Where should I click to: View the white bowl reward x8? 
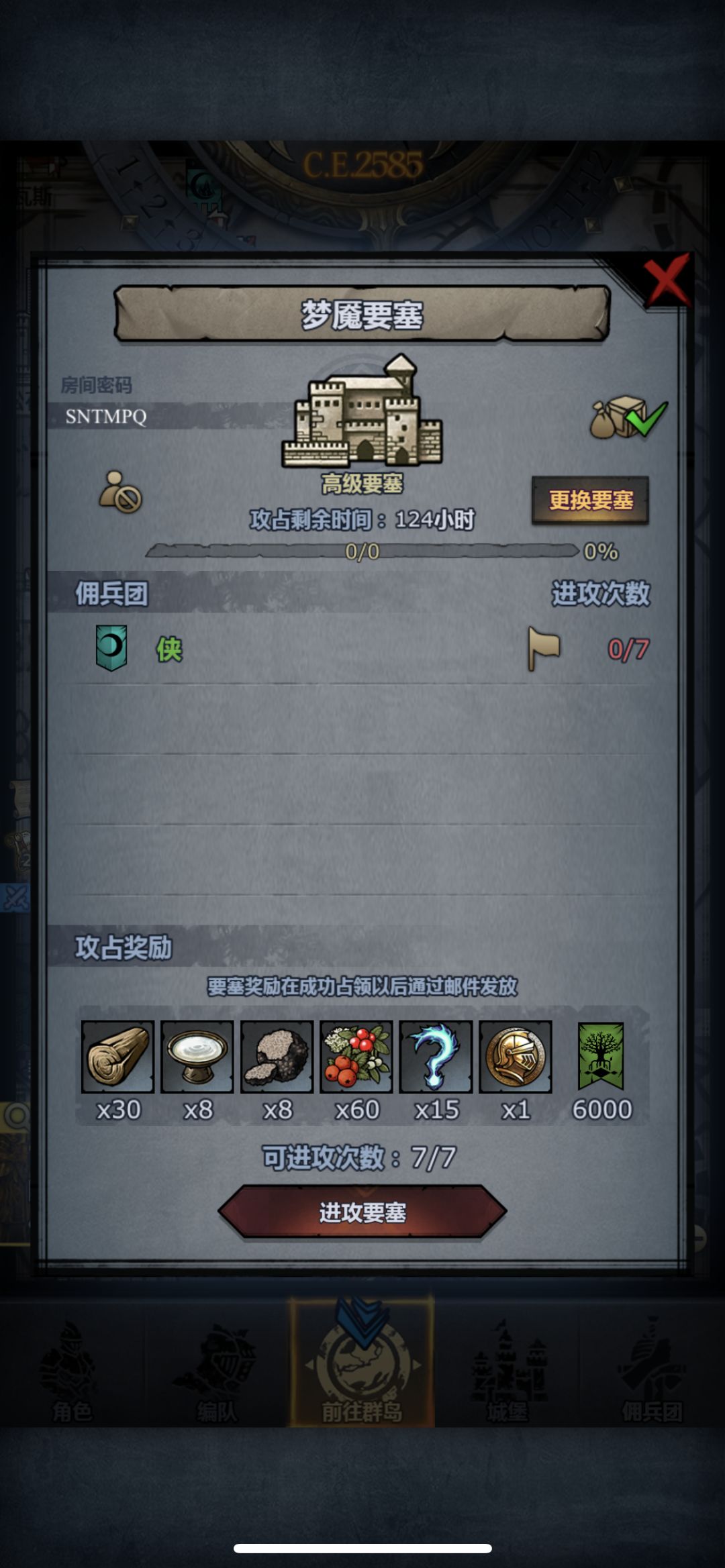coord(197,1057)
